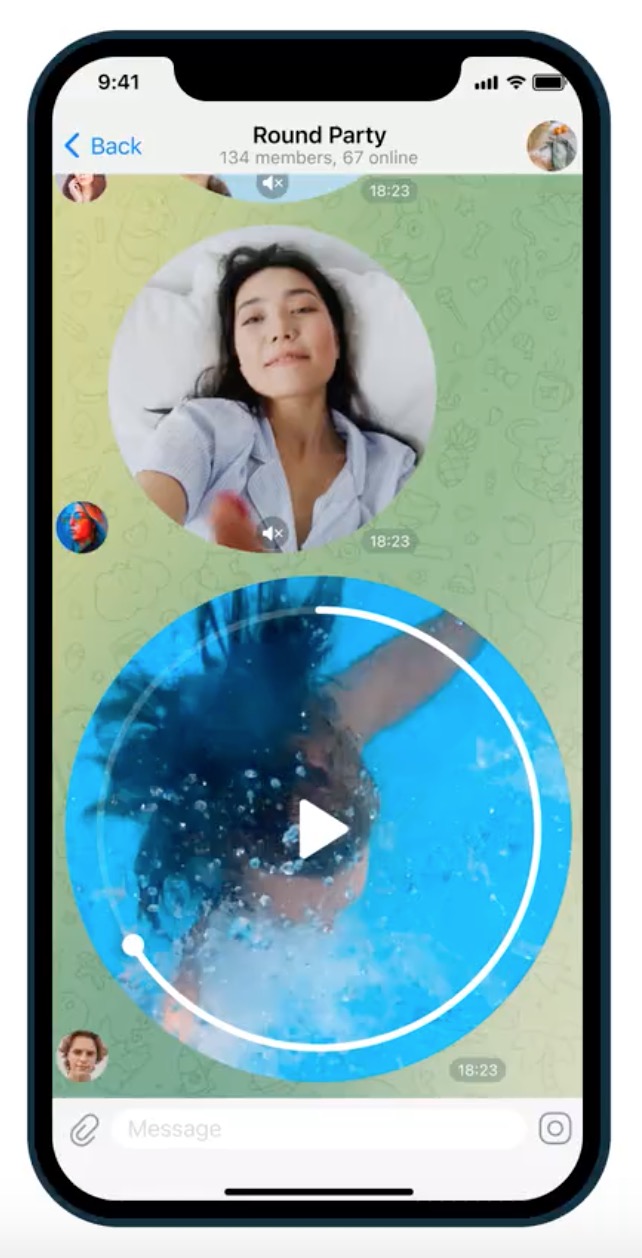Play the paused pool video message

321,829
